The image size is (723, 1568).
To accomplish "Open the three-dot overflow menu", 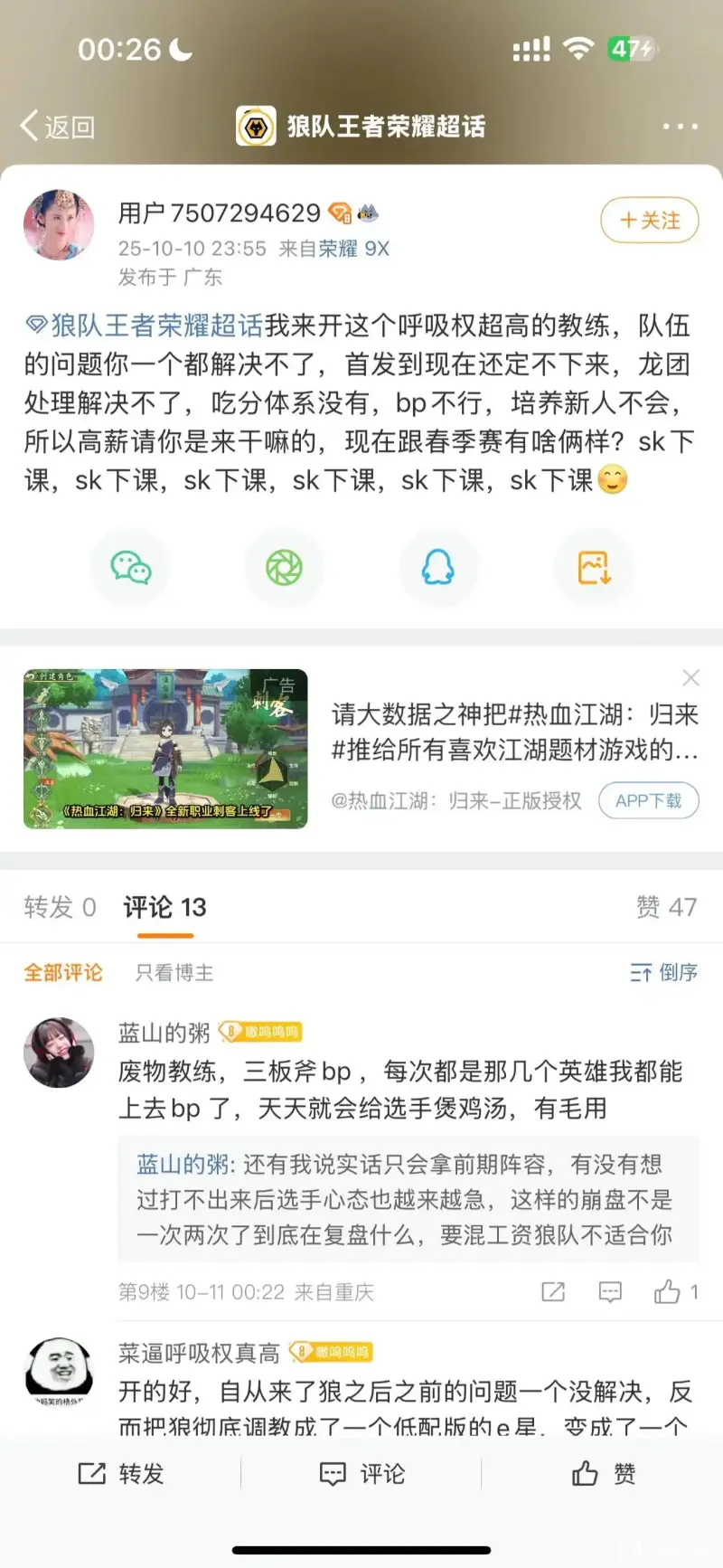I will (x=680, y=127).
